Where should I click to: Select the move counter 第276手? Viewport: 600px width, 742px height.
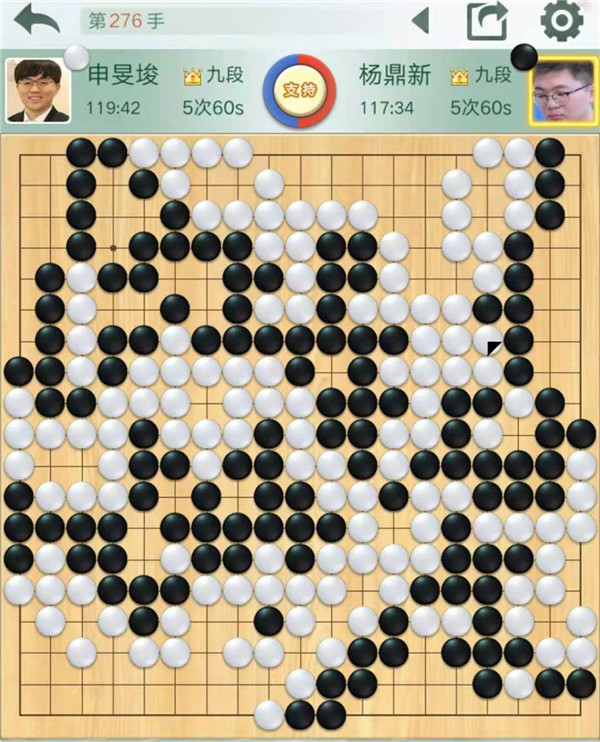tap(128, 19)
